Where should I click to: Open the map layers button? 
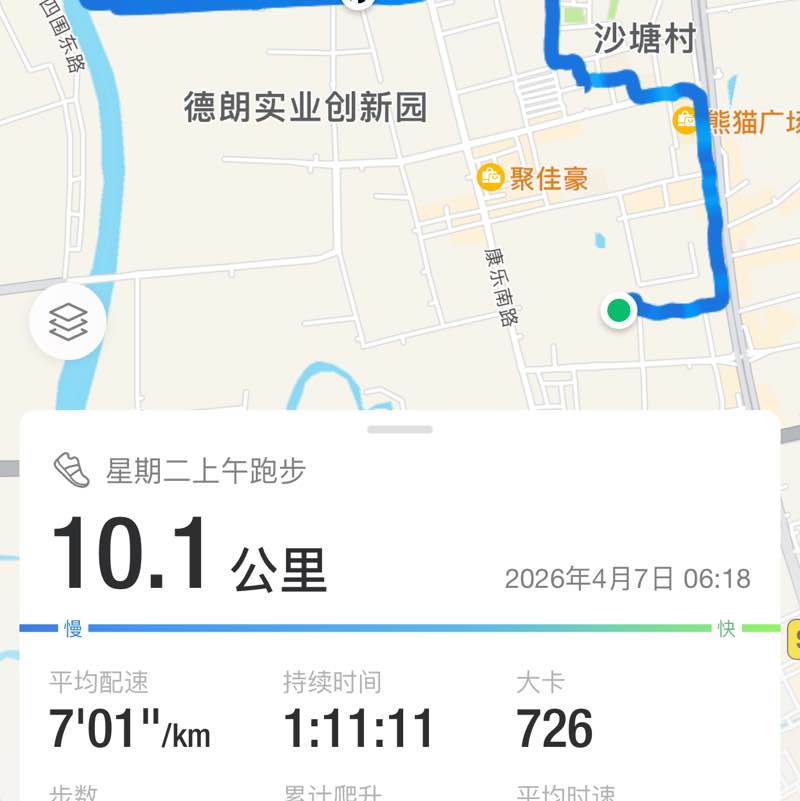click(x=68, y=321)
